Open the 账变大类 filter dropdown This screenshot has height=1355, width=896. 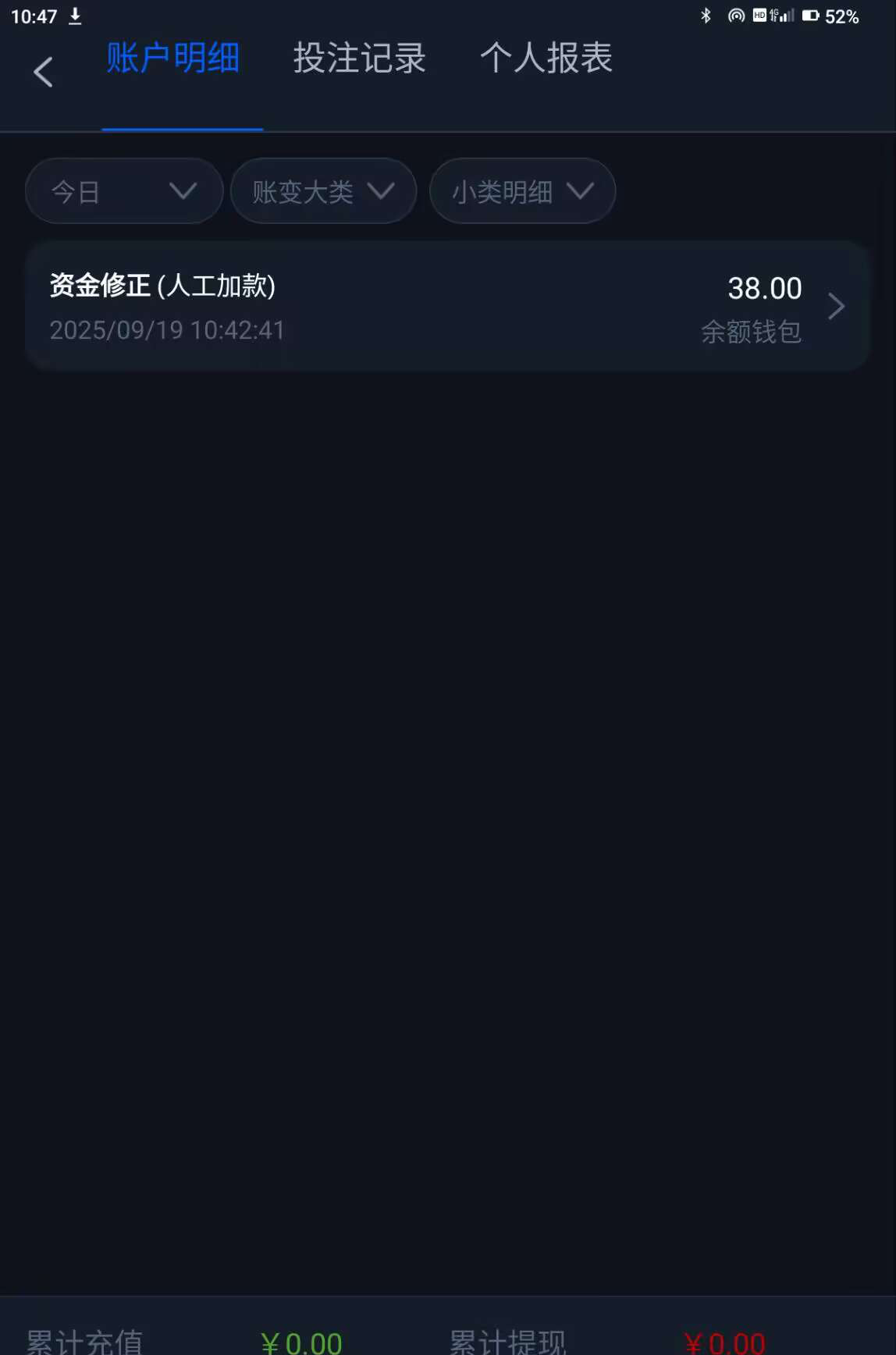(323, 191)
